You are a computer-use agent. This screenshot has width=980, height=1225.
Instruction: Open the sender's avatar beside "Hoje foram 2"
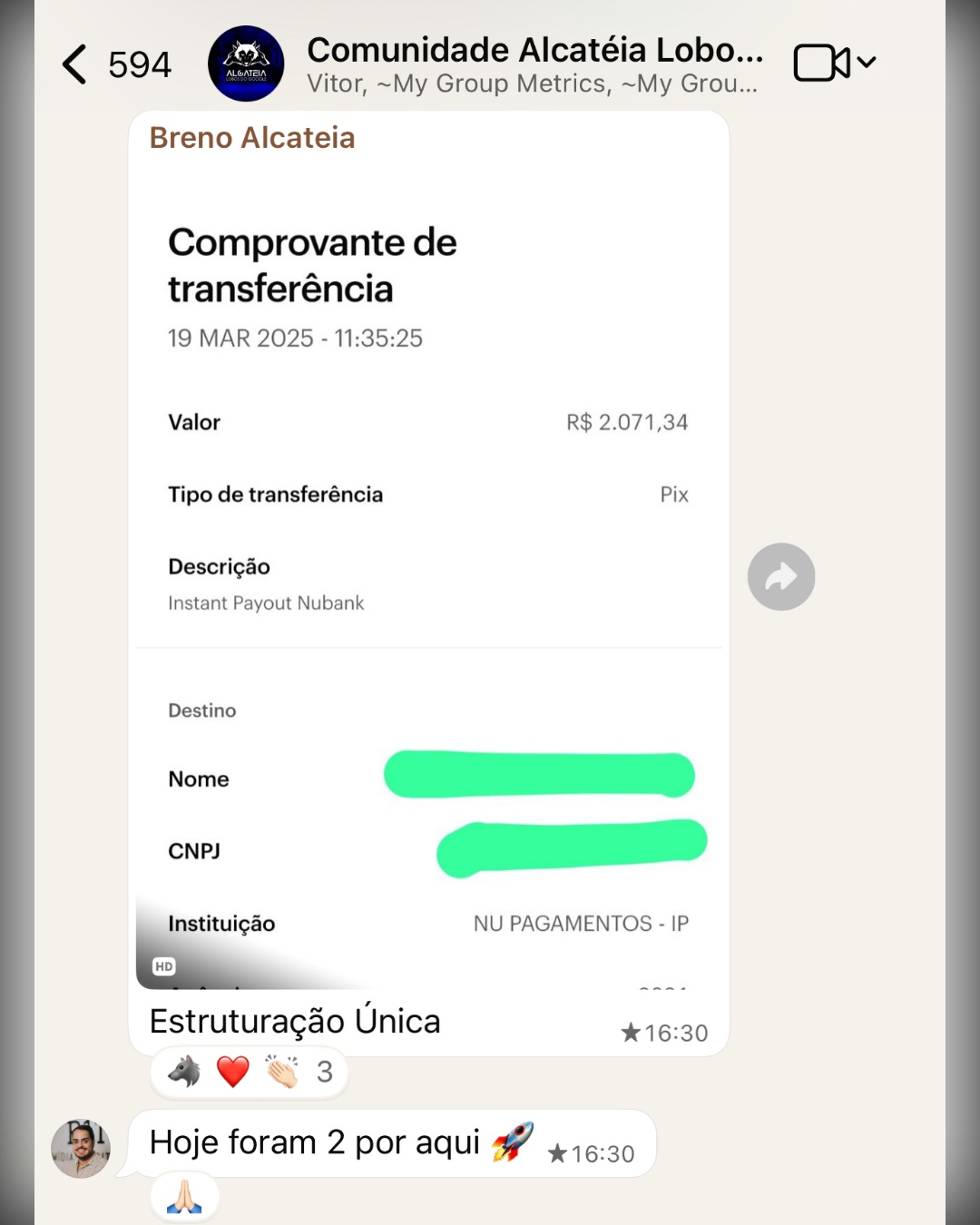click(81, 1148)
